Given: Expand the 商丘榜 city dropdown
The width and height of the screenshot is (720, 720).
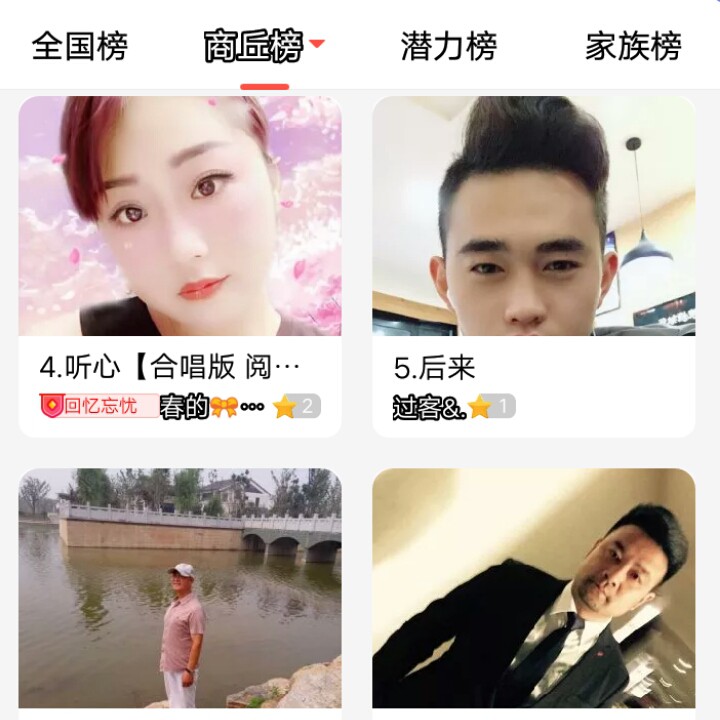Looking at the screenshot, I should click(317, 44).
